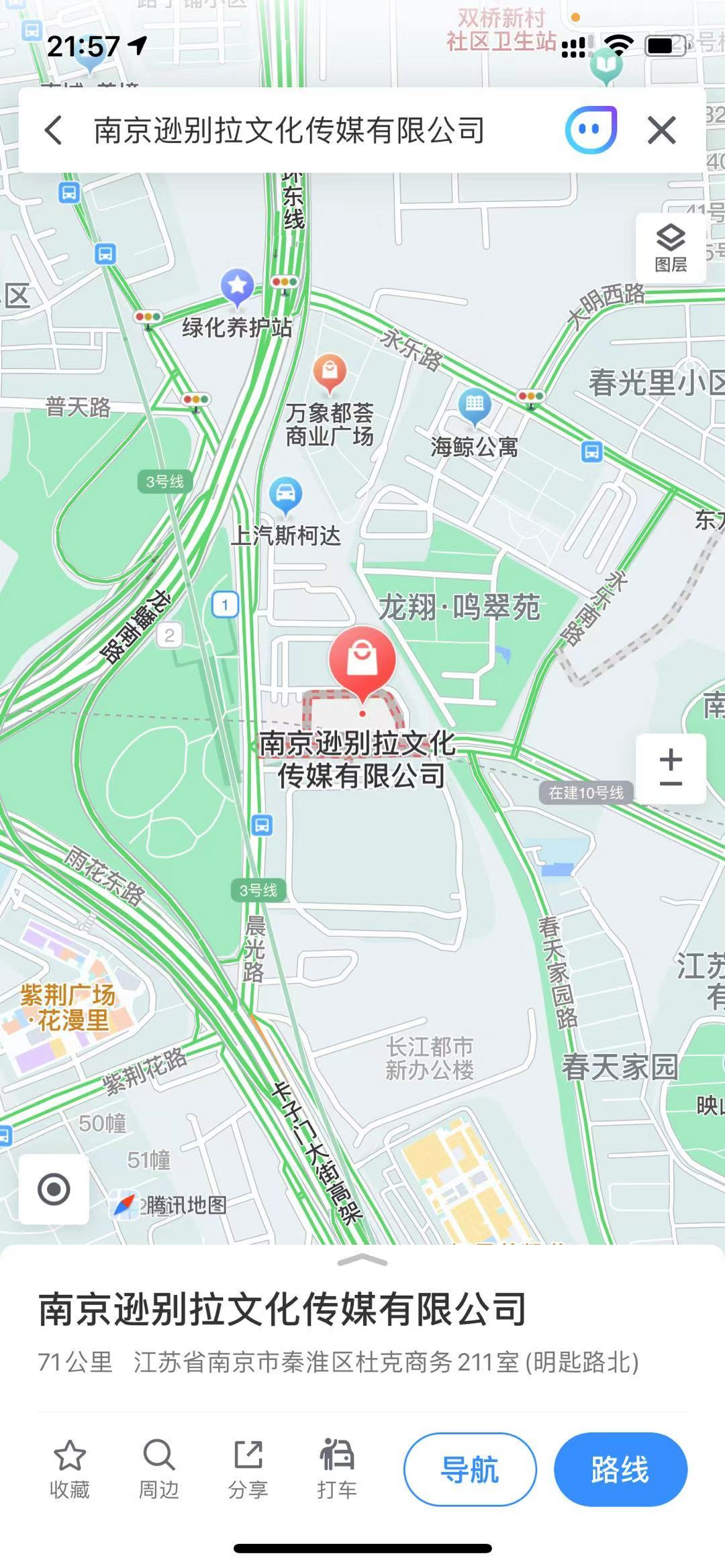This screenshot has height=1568, width=725.
Task: Open the AI assistant robot icon
Action: tap(591, 129)
